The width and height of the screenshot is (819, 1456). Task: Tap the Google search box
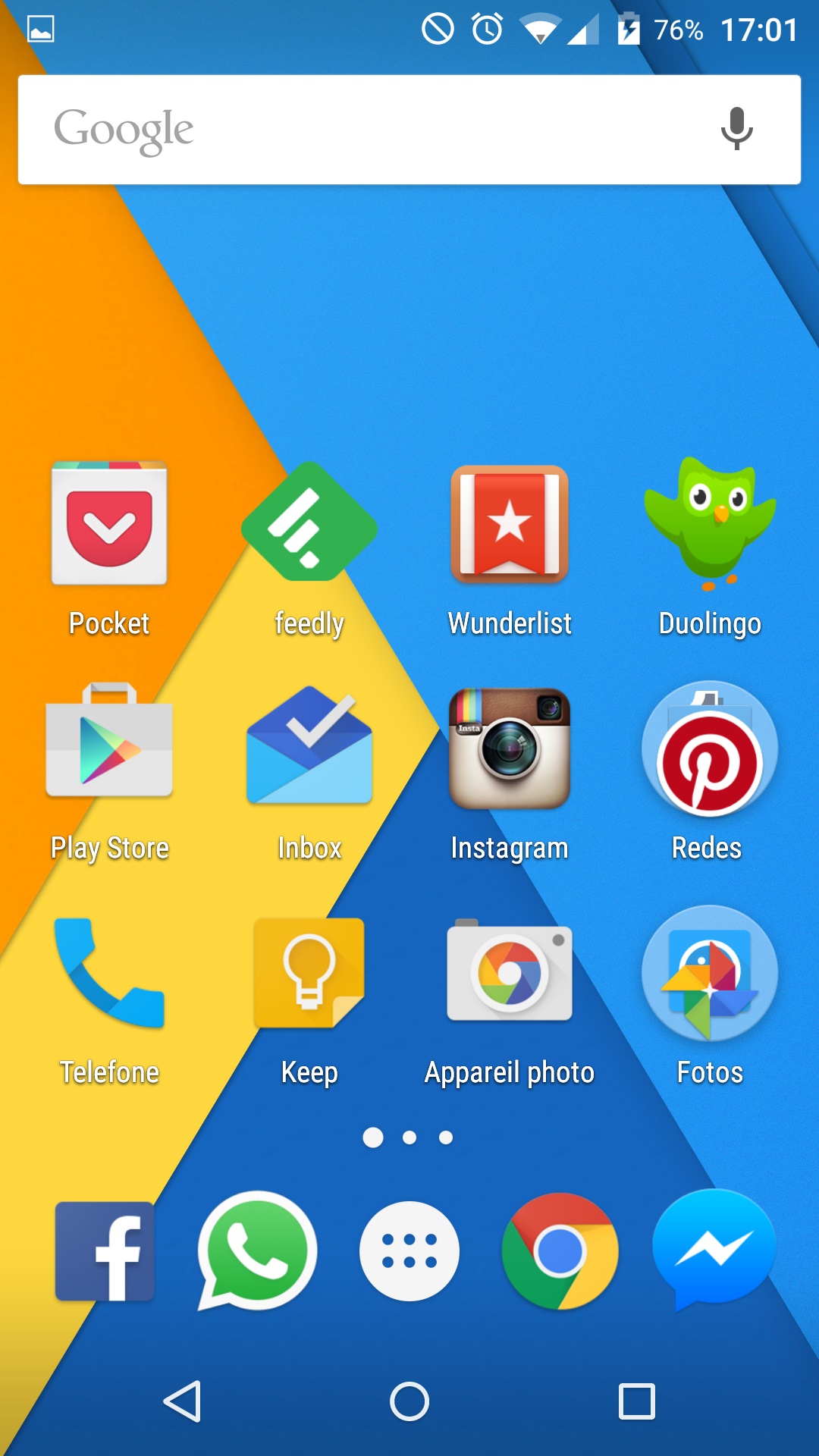click(x=364, y=129)
